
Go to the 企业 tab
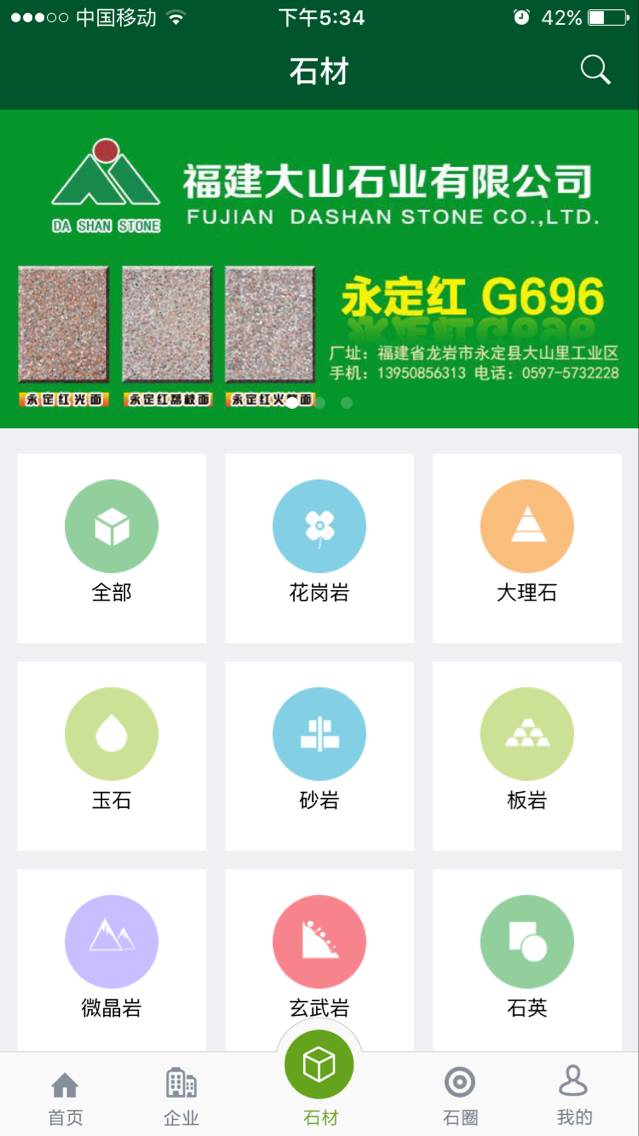point(181,1097)
